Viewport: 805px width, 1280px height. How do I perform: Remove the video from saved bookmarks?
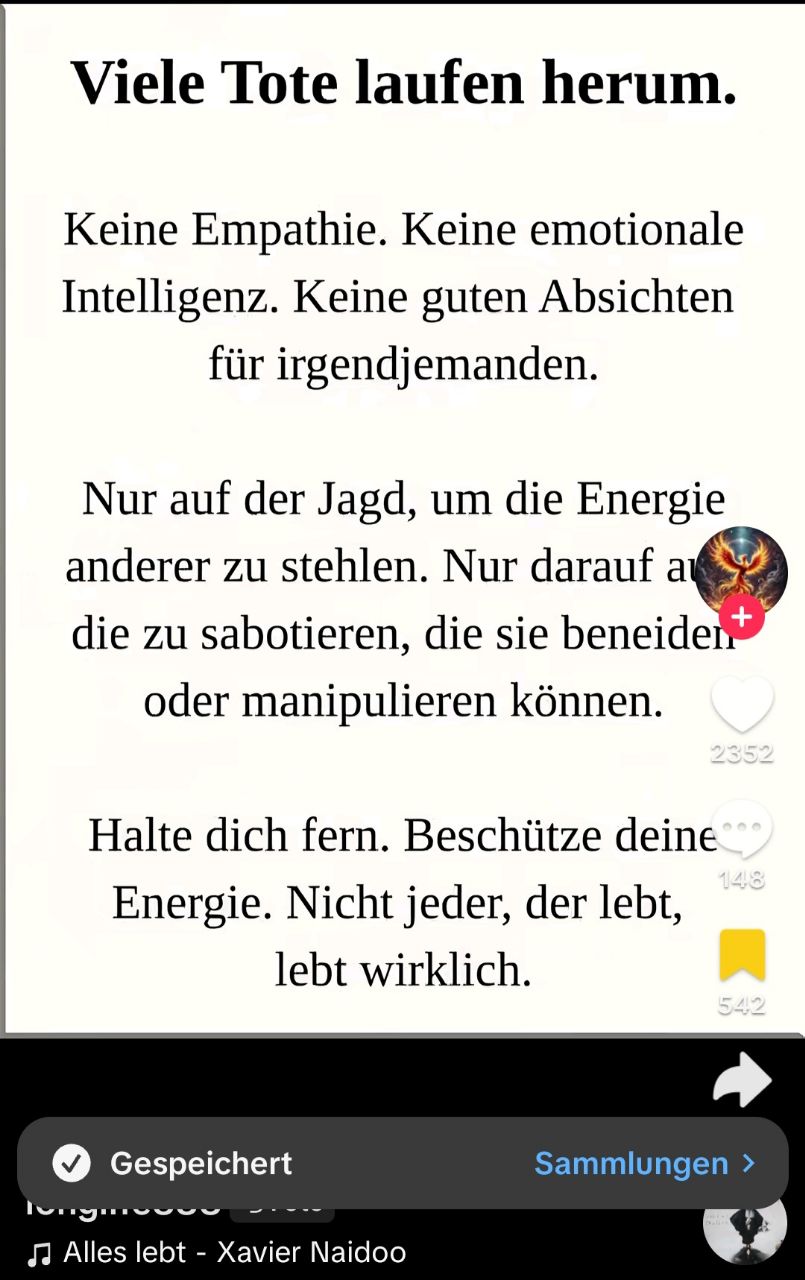(741, 955)
